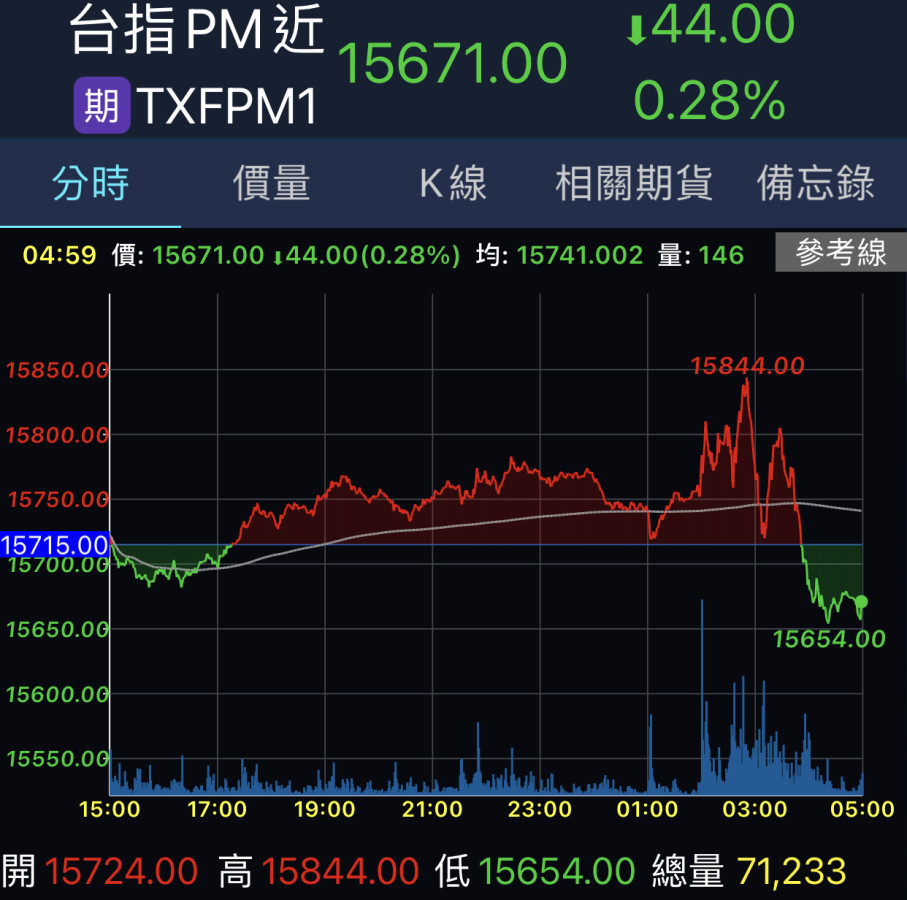This screenshot has height=900, width=907.
Task: Open the 價量 tab
Action: (x=272, y=184)
